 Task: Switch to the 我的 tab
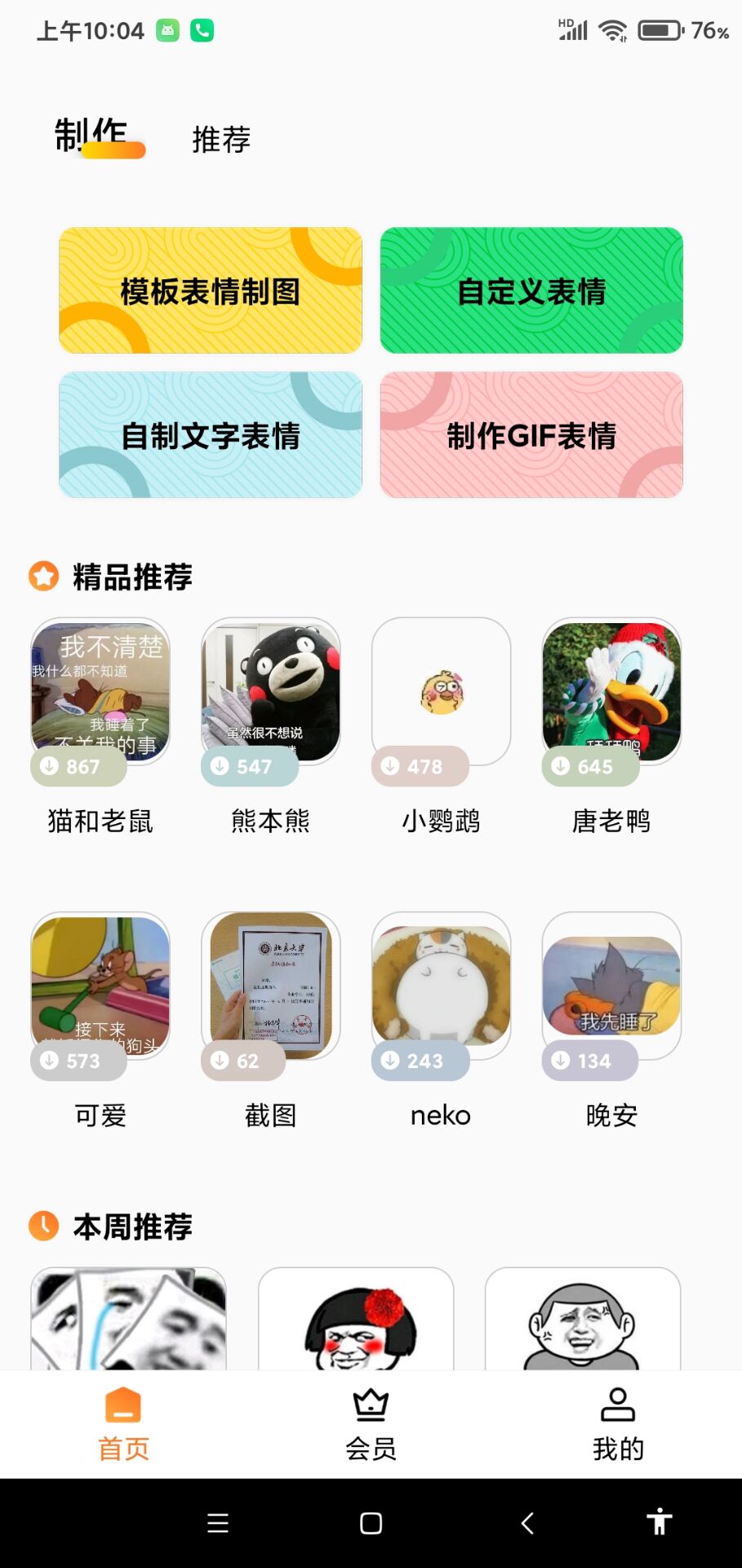(x=618, y=1425)
